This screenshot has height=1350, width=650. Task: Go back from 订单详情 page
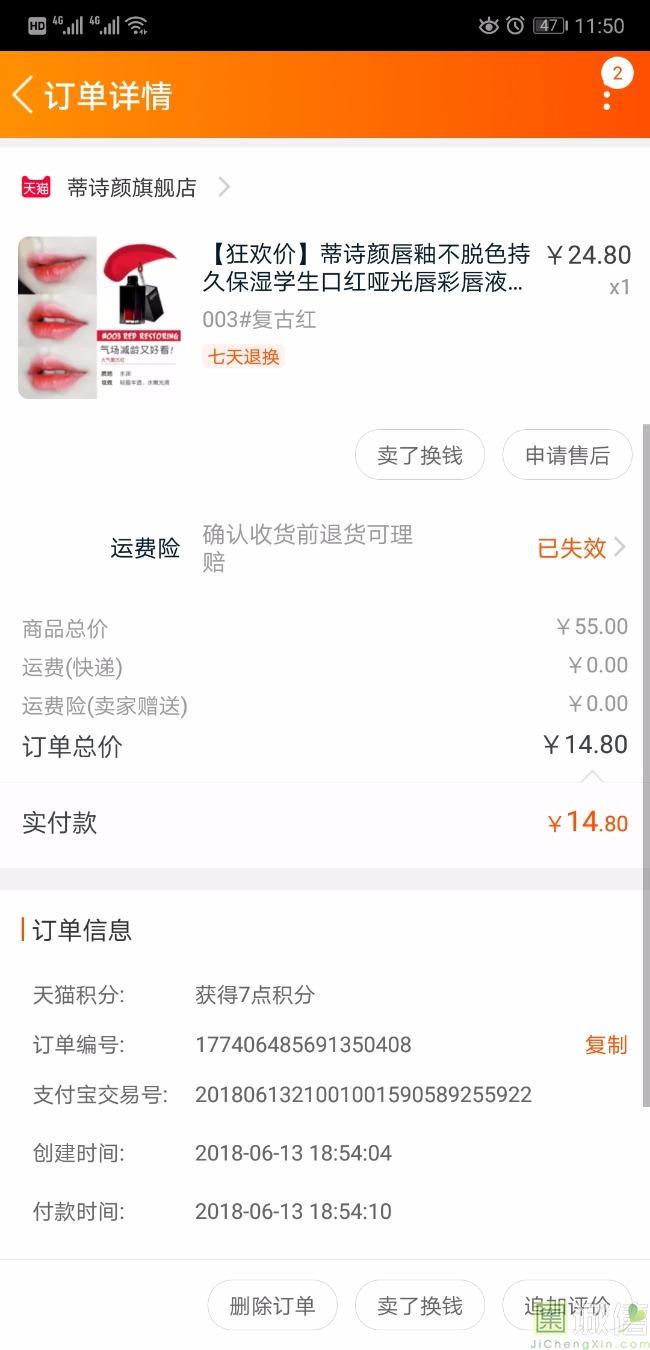point(24,95)
